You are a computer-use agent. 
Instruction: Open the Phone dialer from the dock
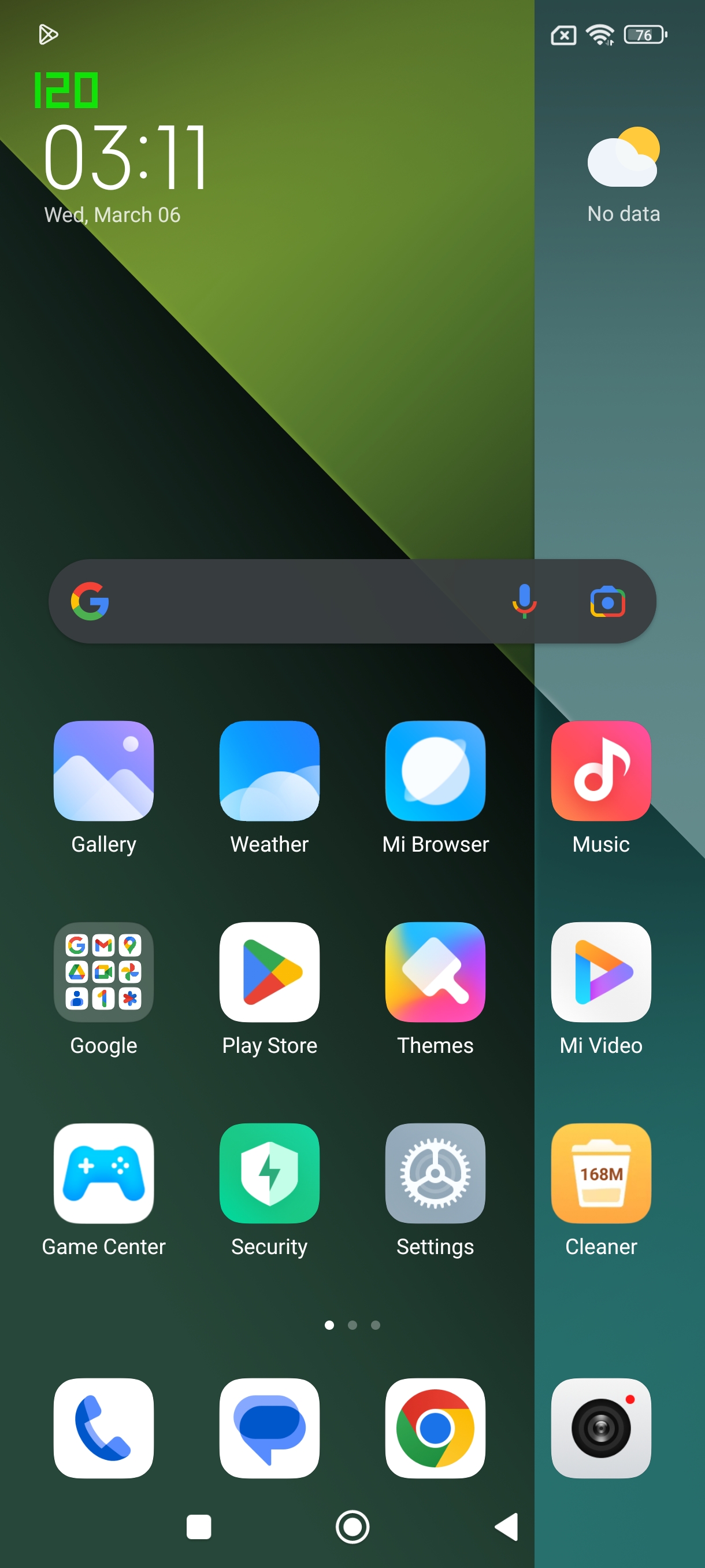pos(103,1428)
